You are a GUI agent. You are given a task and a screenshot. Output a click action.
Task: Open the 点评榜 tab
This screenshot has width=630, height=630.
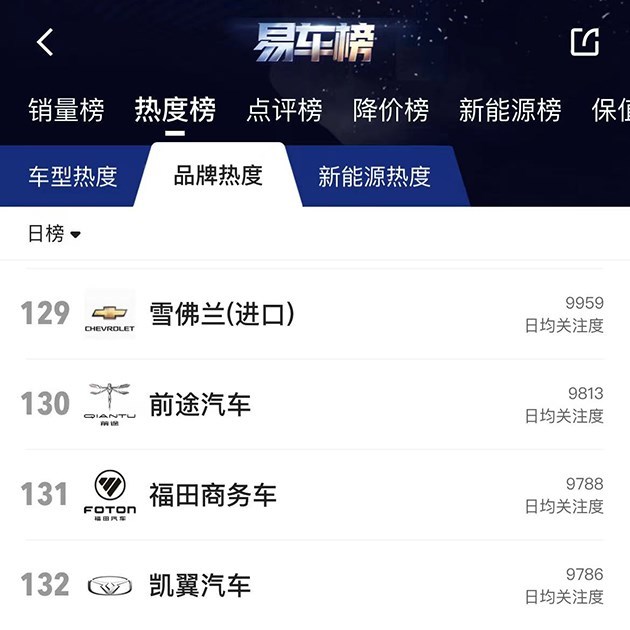pyautogui.click(x=284, y=110)
